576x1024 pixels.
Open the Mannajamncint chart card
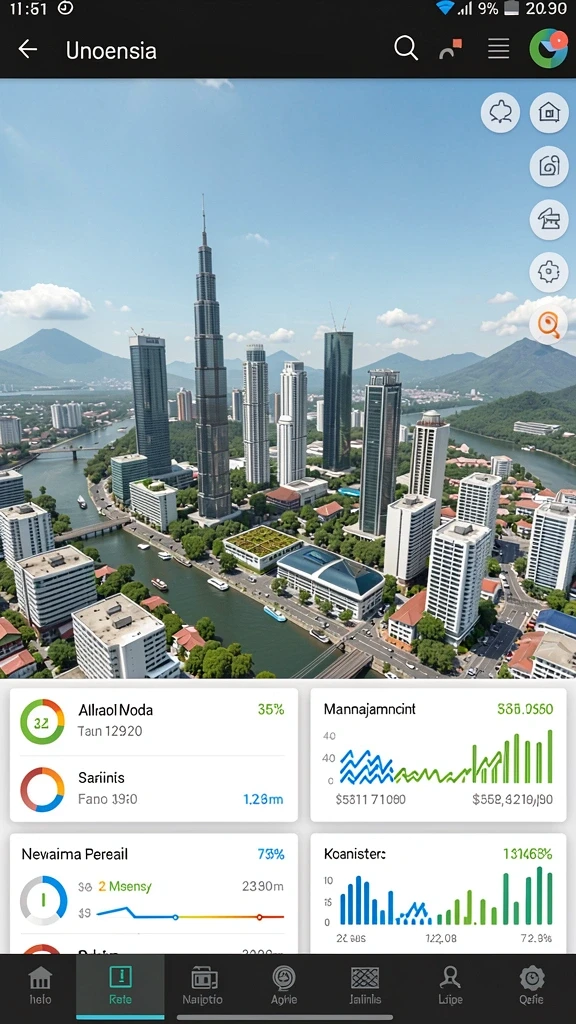pyautogui.click(x=438, y=755)
